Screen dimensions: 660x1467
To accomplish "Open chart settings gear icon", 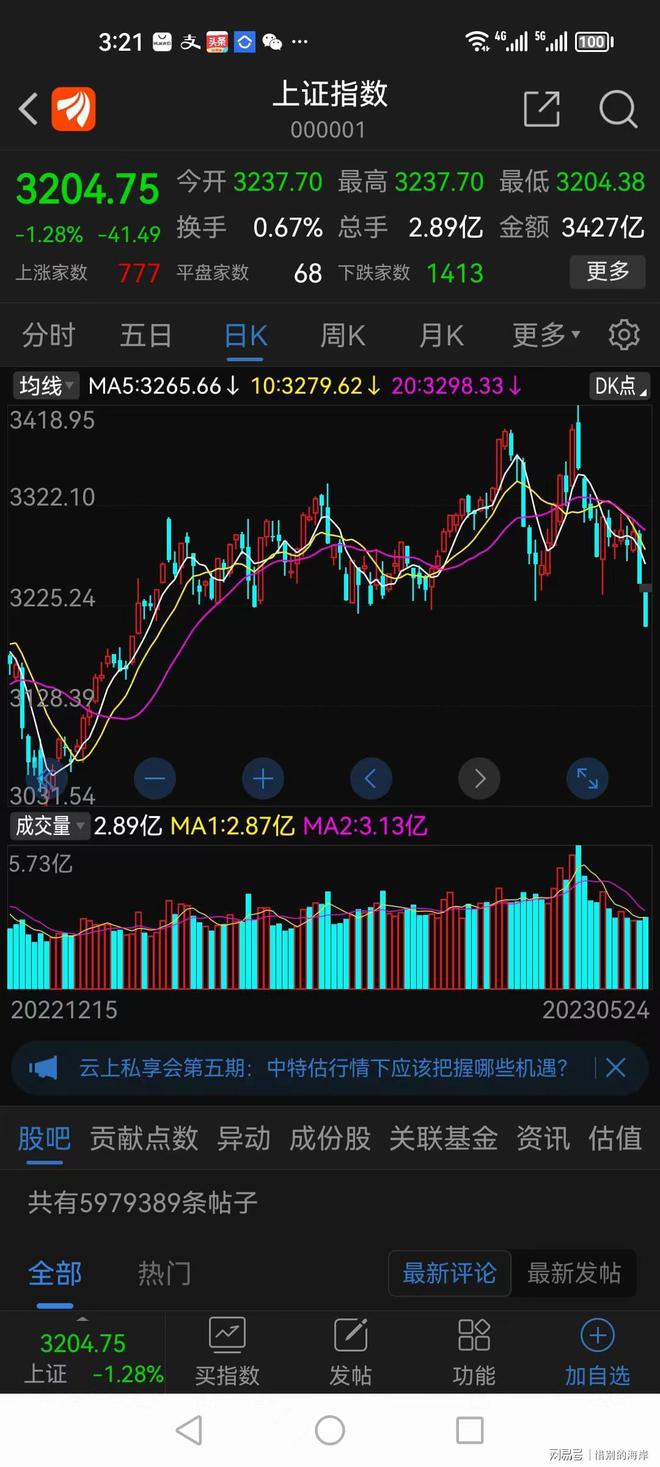I will coord(624,335).
